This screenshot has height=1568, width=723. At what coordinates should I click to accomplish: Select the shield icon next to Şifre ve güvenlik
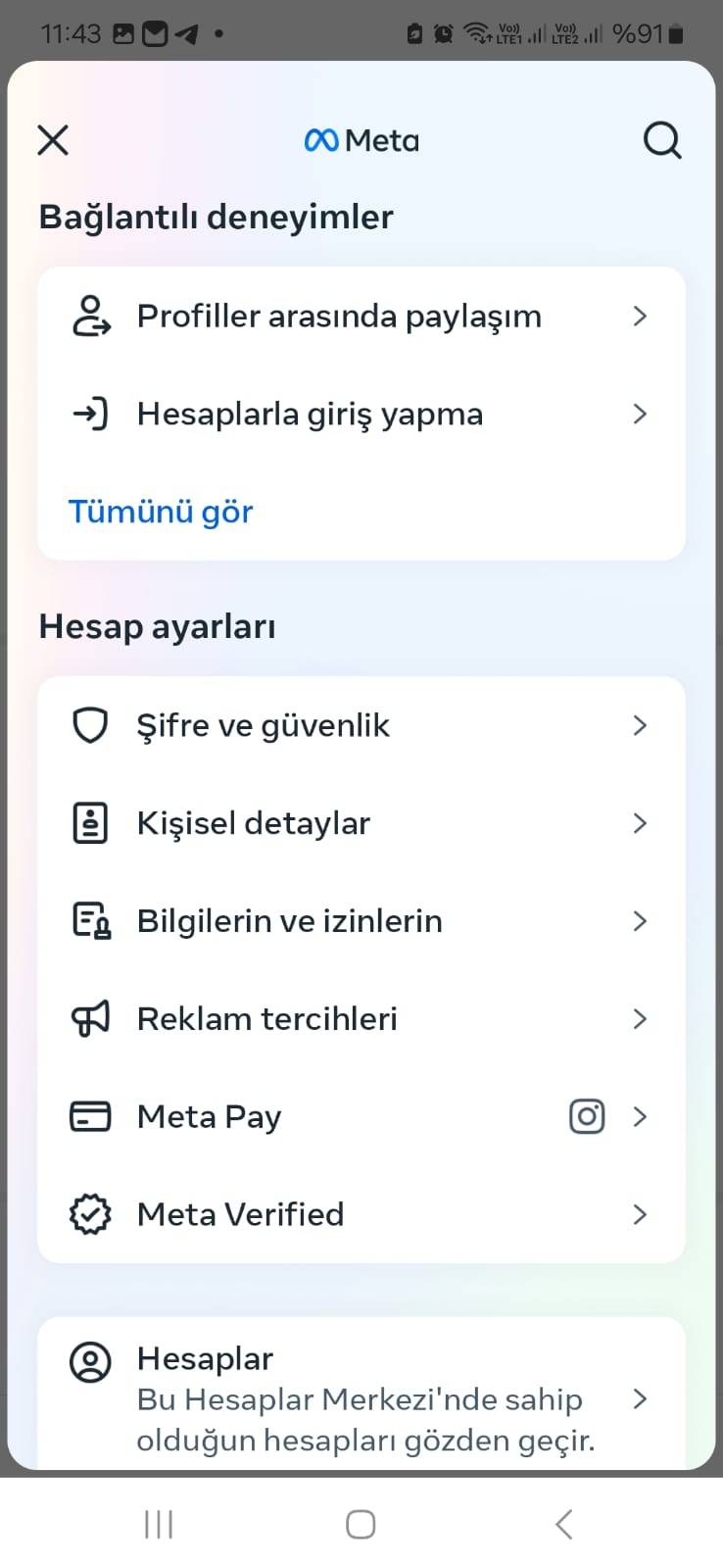[x=90, y=725]
